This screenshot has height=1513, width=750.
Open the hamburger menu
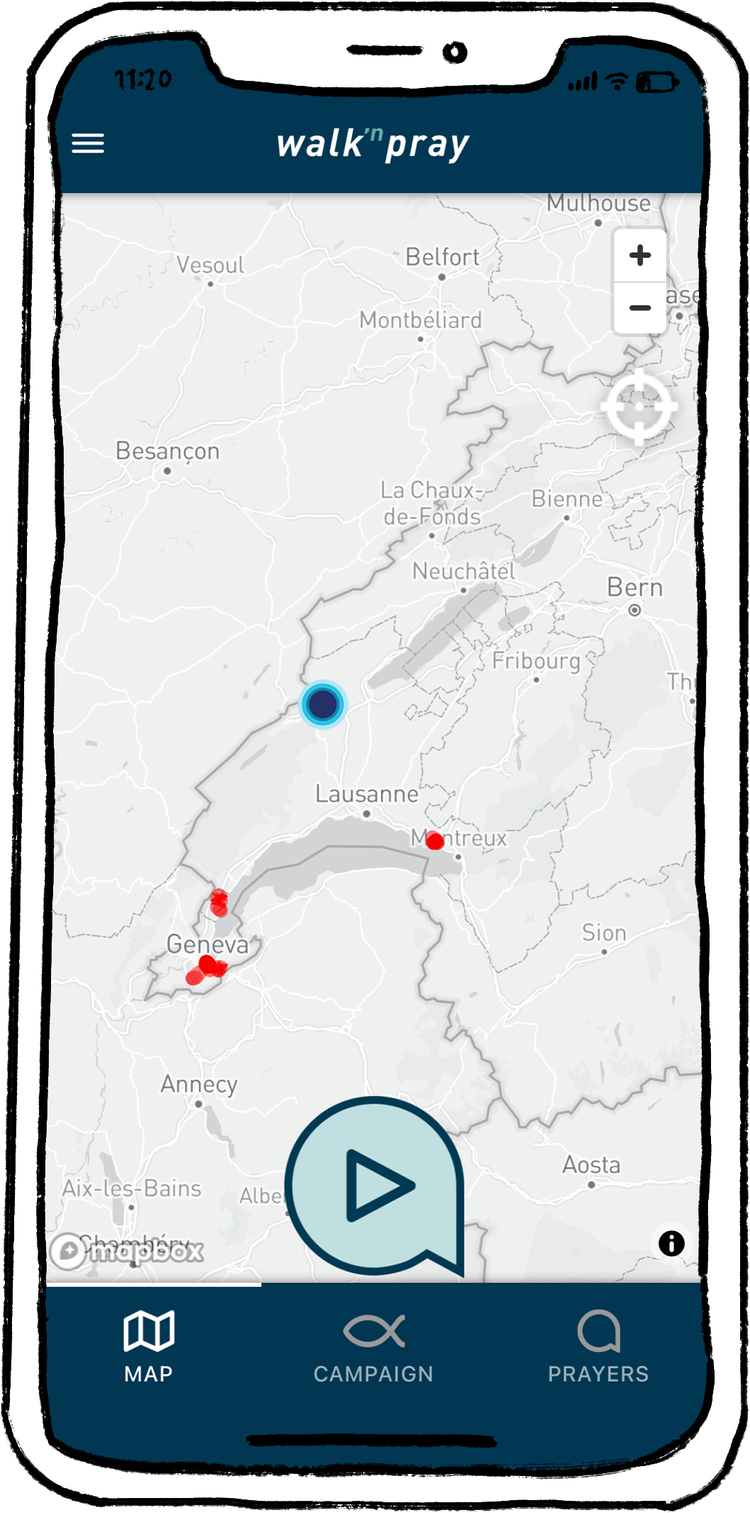tap(88, 144)
